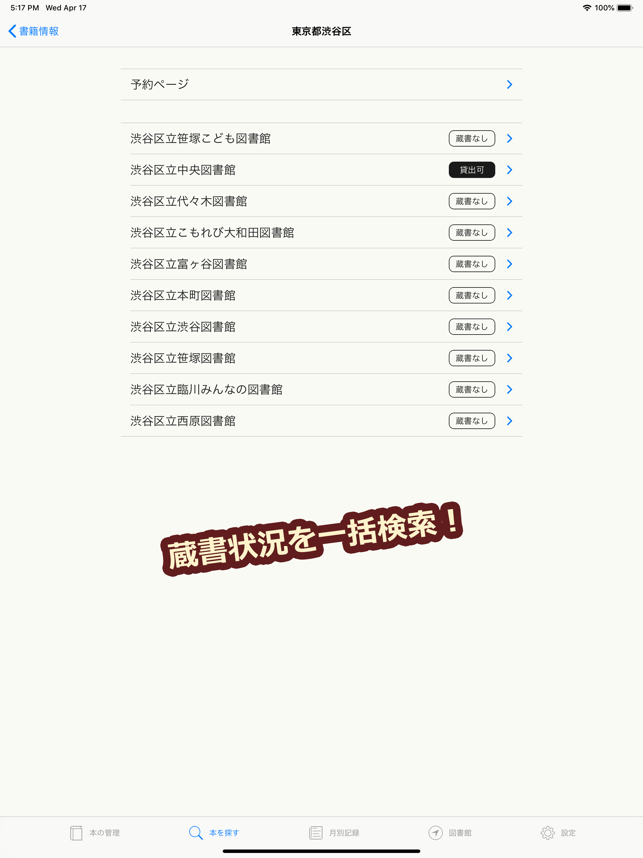This screenshot has height=858, width=643.
Task: Open 渋谷区立笹塚図書館 row
Action: coord(321,358)
